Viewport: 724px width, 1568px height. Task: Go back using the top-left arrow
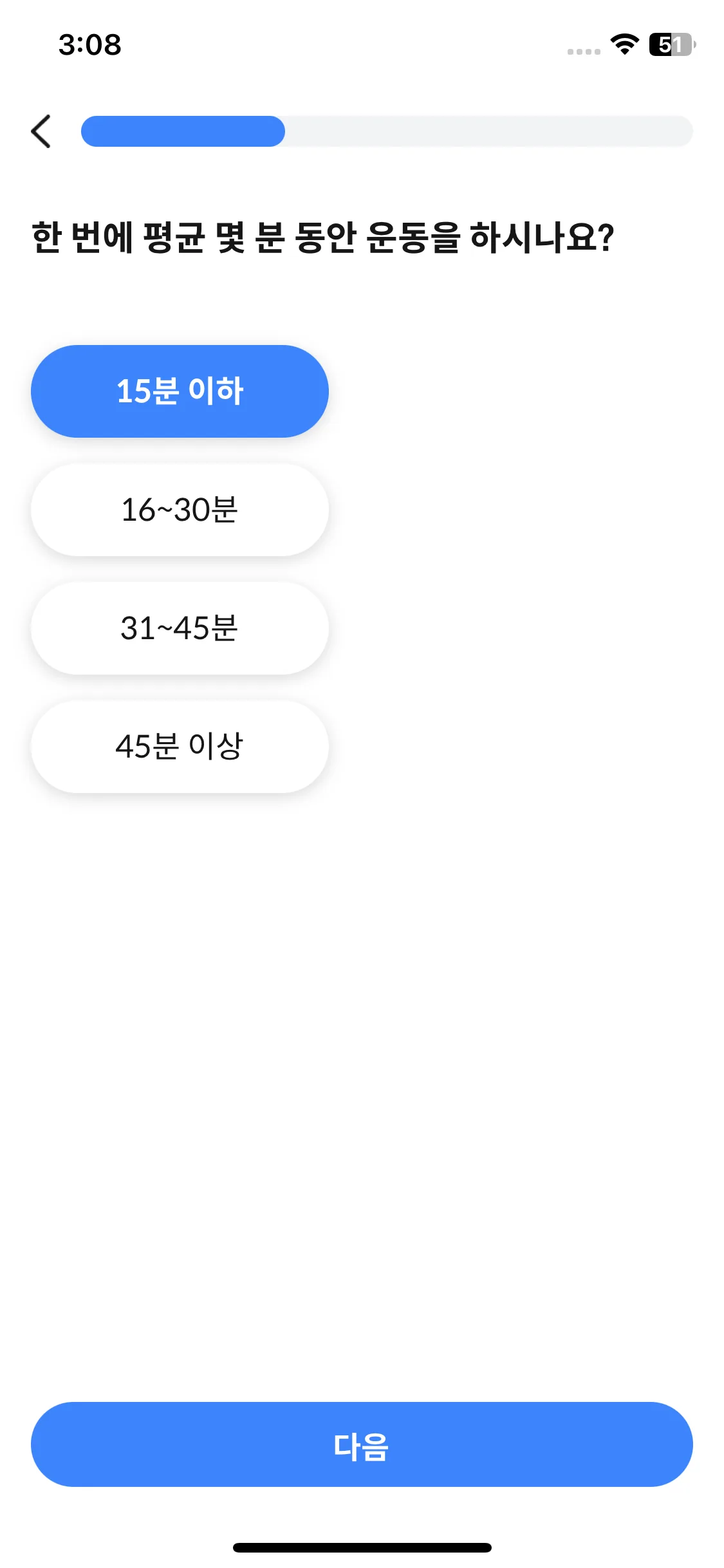coord(41,131)
